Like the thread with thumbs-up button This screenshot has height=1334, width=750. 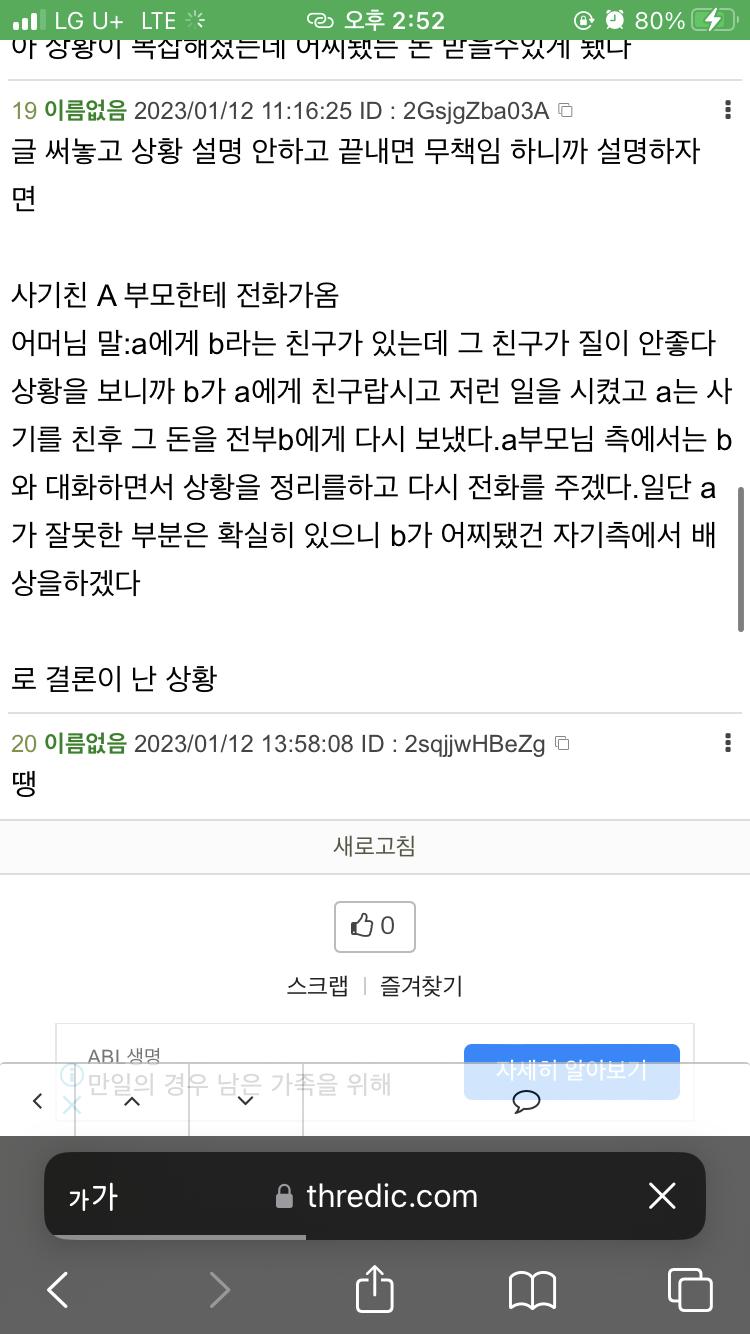coord(374,926)
